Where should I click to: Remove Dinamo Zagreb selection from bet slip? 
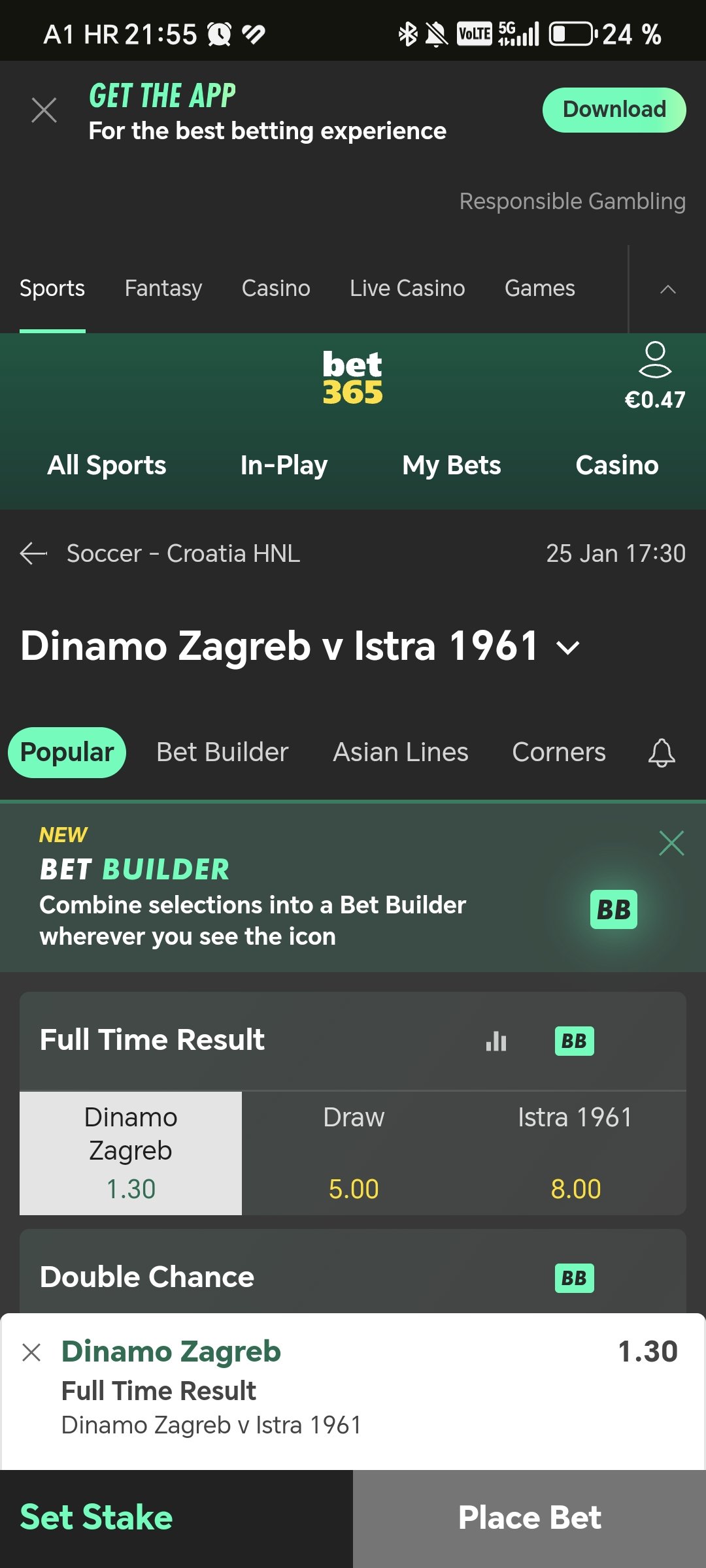pyautogui.click(x=31, y=1352)
